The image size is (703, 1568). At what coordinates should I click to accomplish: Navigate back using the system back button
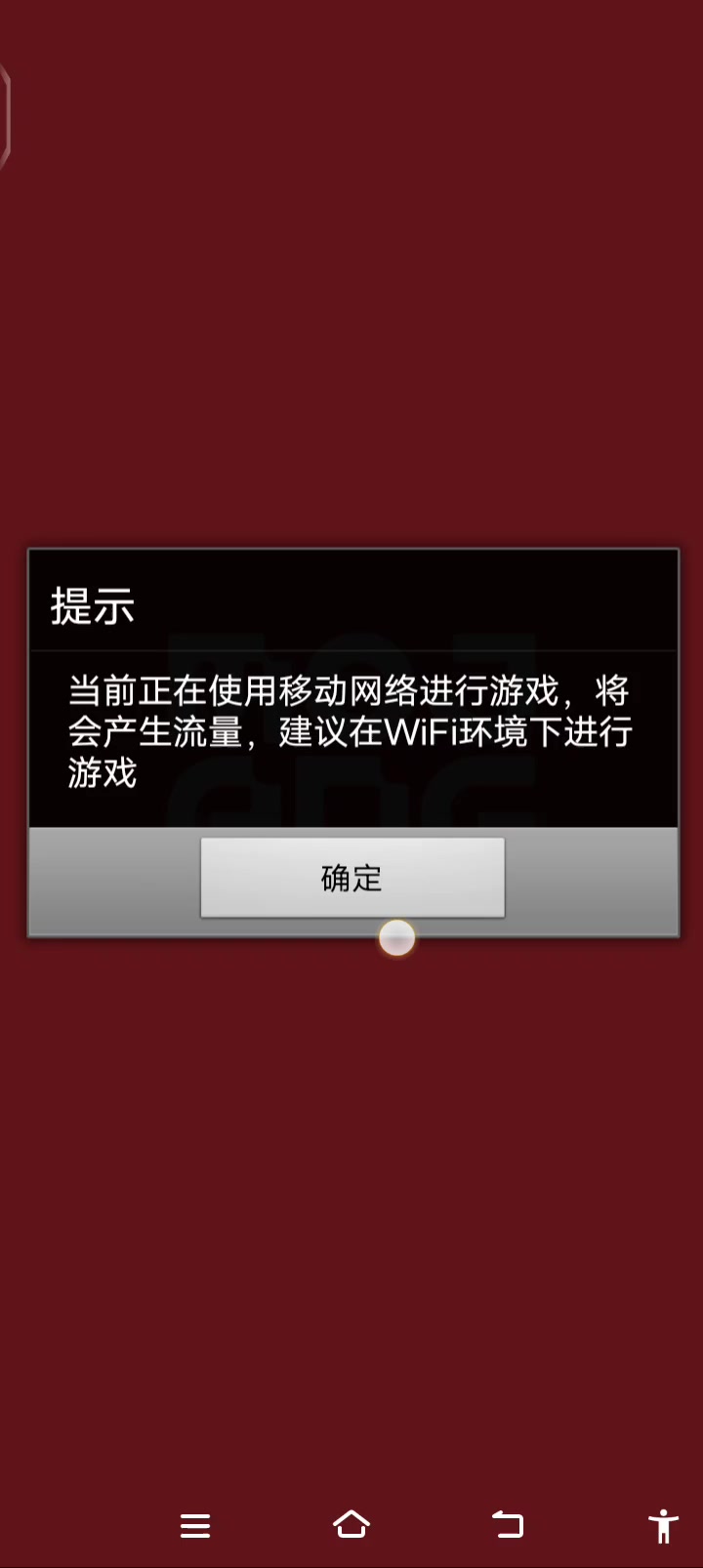(x=508, y=1525)
